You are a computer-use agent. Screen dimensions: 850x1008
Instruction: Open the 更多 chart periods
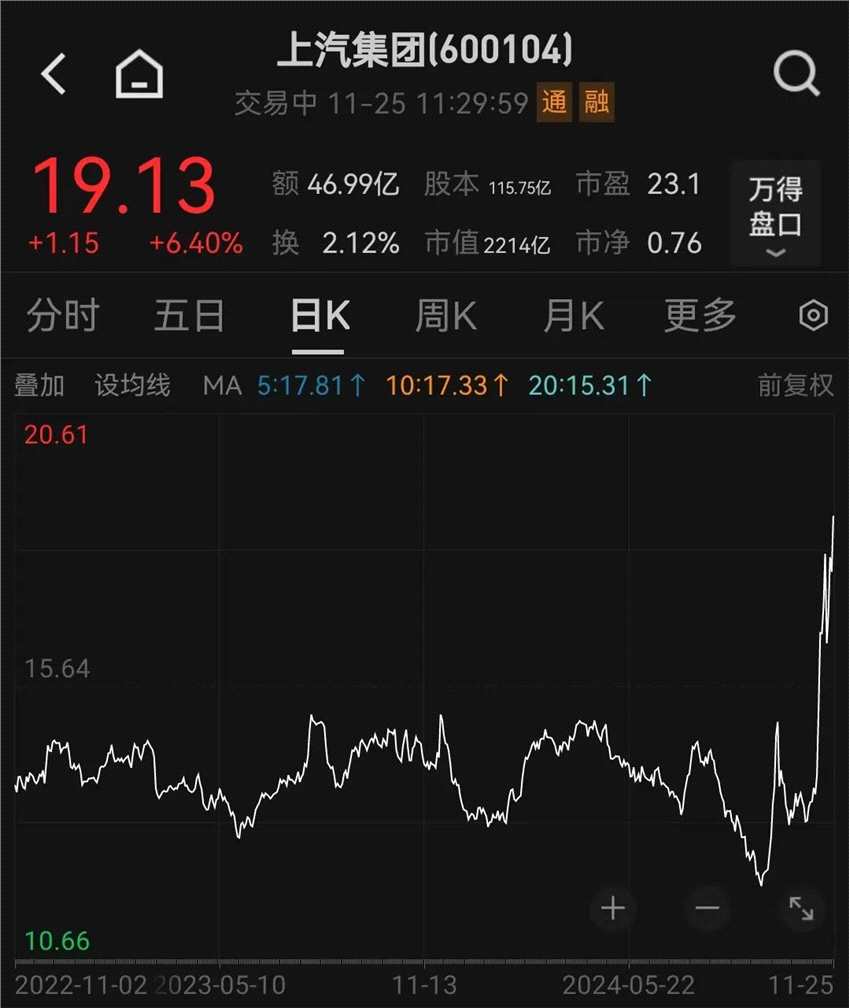700,316
